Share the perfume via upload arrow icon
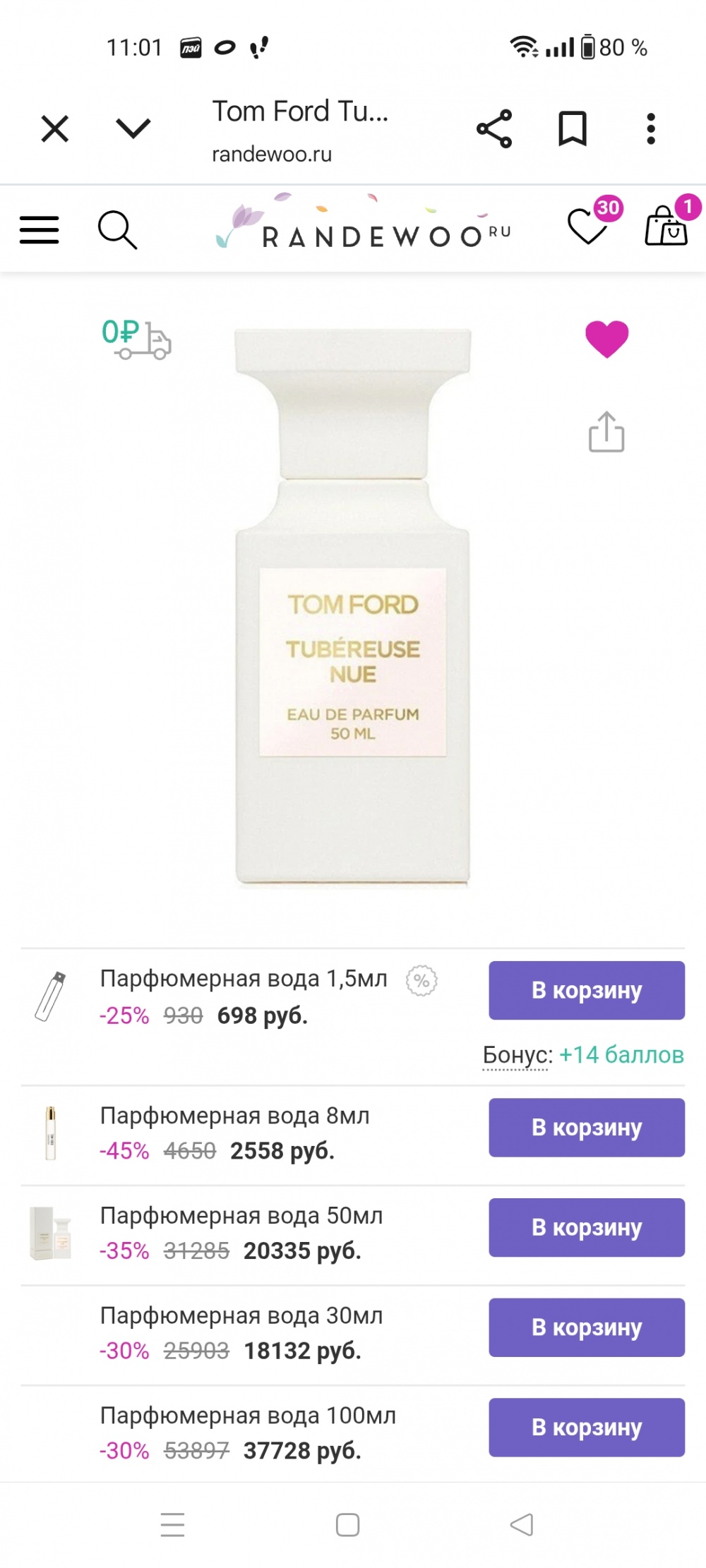The height and width of the screenshot is (1568, 706). click(606, 433)
